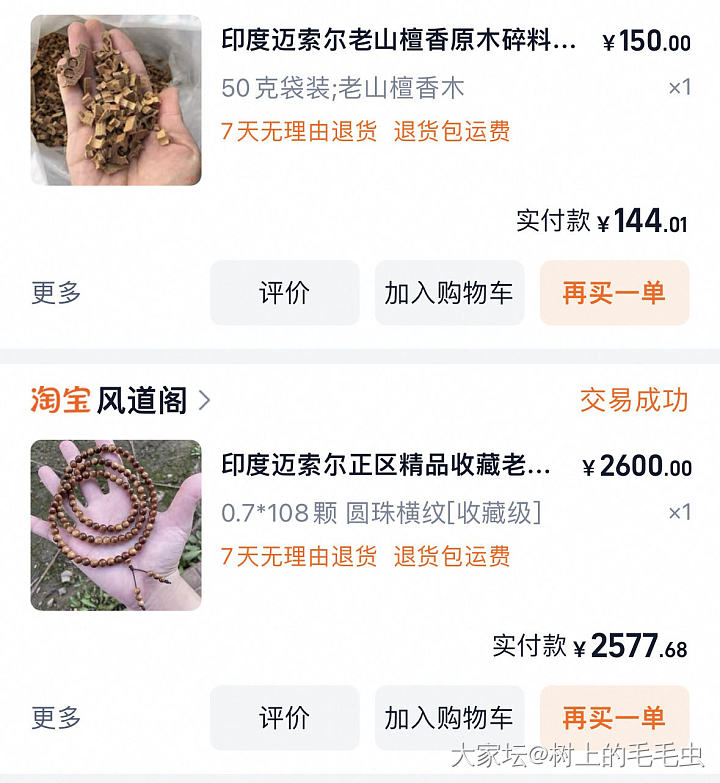720x783 pixels.
Task: Tap 再买一单 for the ¥144.01 order
Action: click(614, 293)
